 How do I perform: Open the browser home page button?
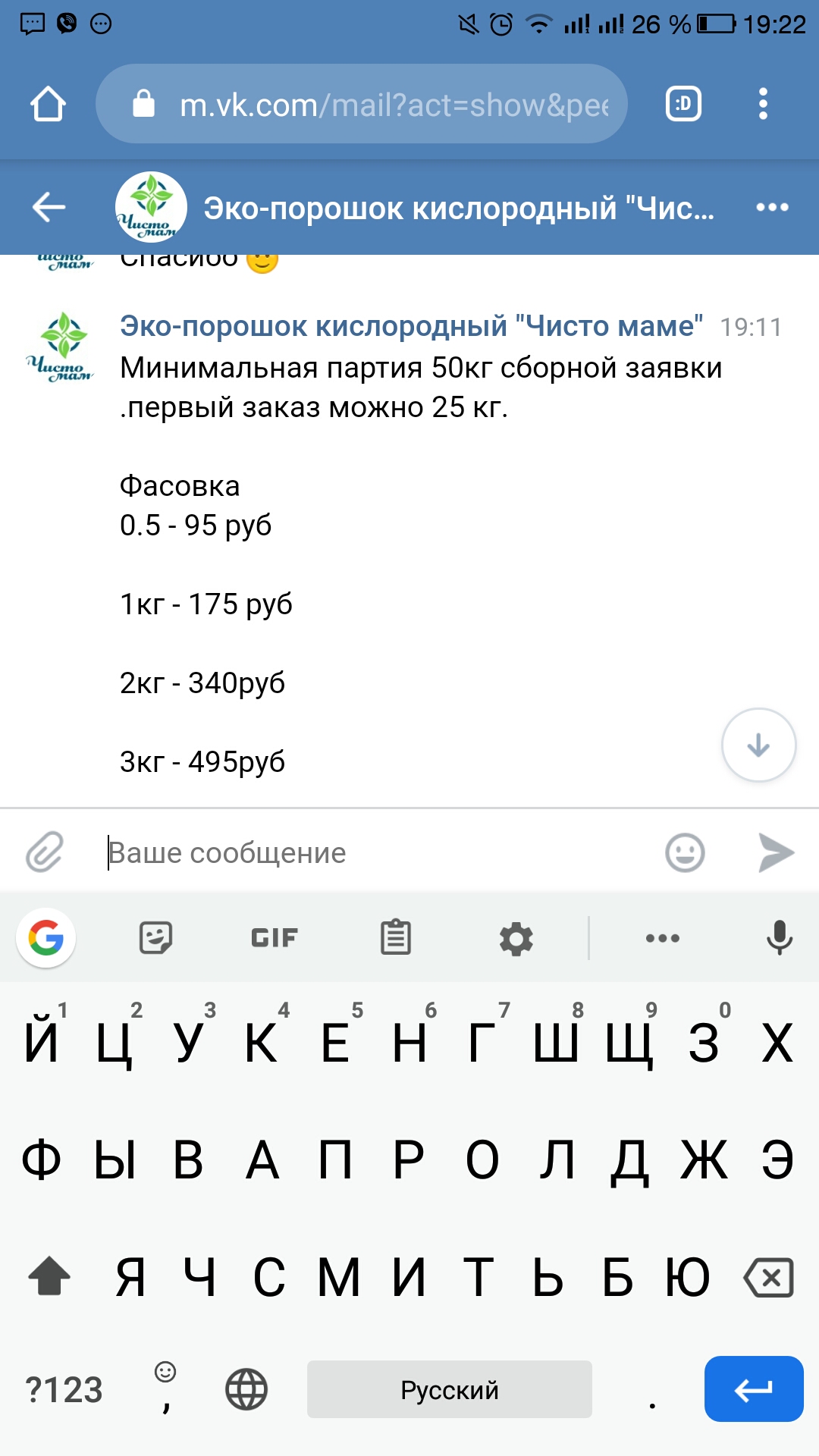[x=48, y=104]
